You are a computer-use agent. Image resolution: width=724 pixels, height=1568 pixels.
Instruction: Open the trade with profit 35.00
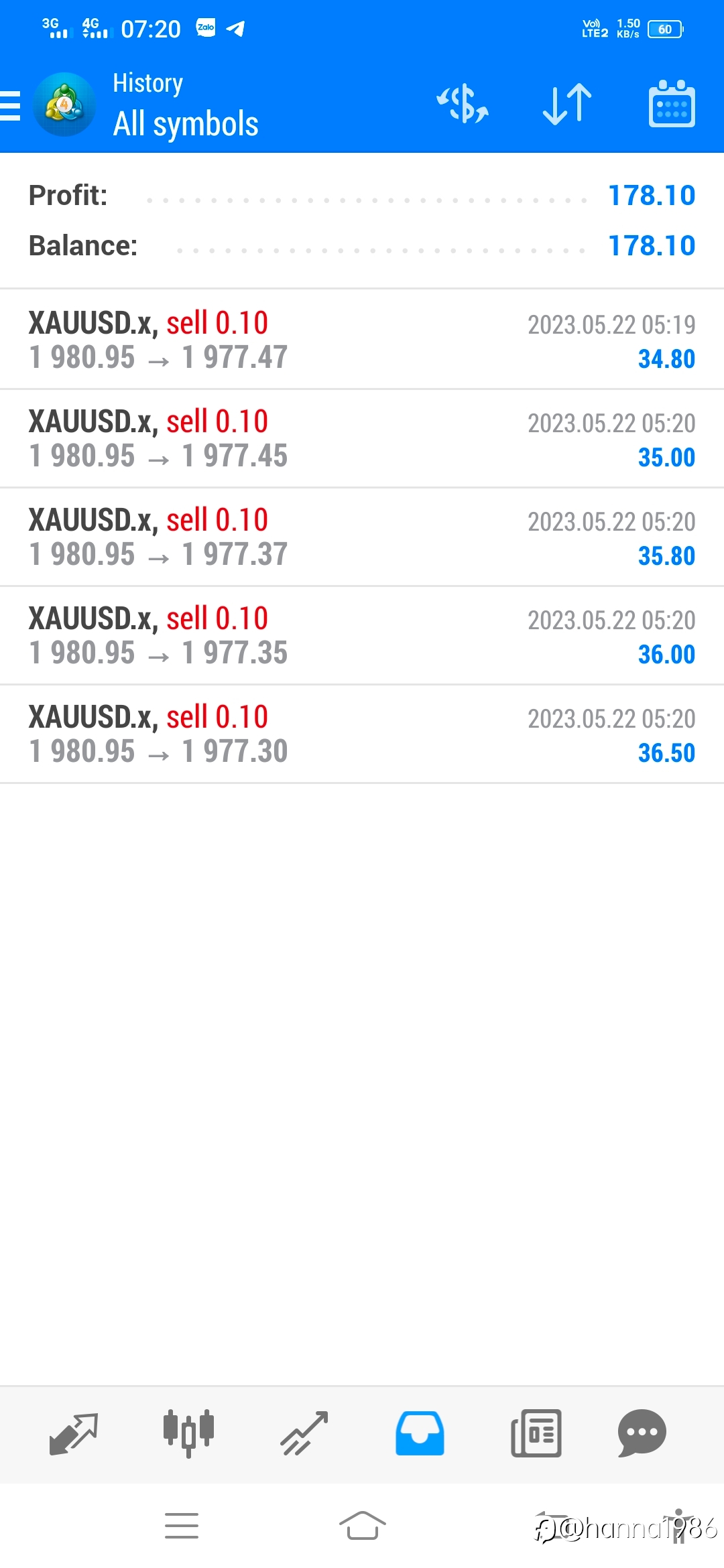pos(362,438)
